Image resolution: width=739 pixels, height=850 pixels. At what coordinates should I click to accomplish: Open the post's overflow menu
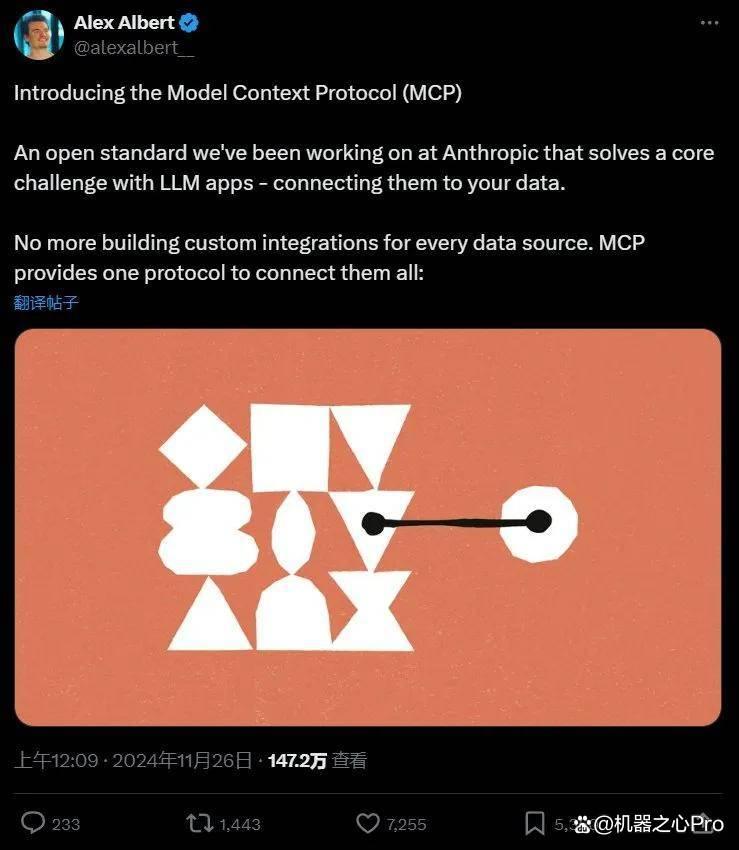click(x=709, y=23)
